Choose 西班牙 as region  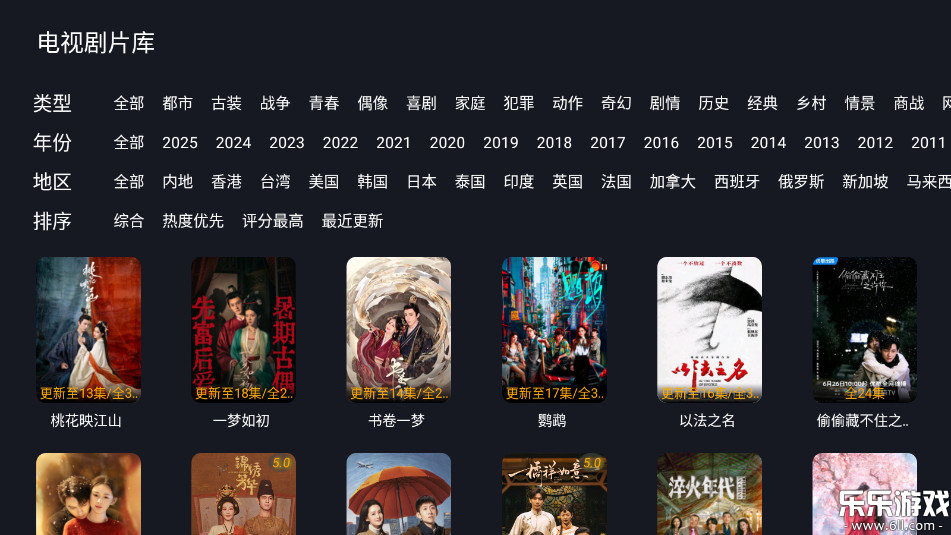pos(737,182)
